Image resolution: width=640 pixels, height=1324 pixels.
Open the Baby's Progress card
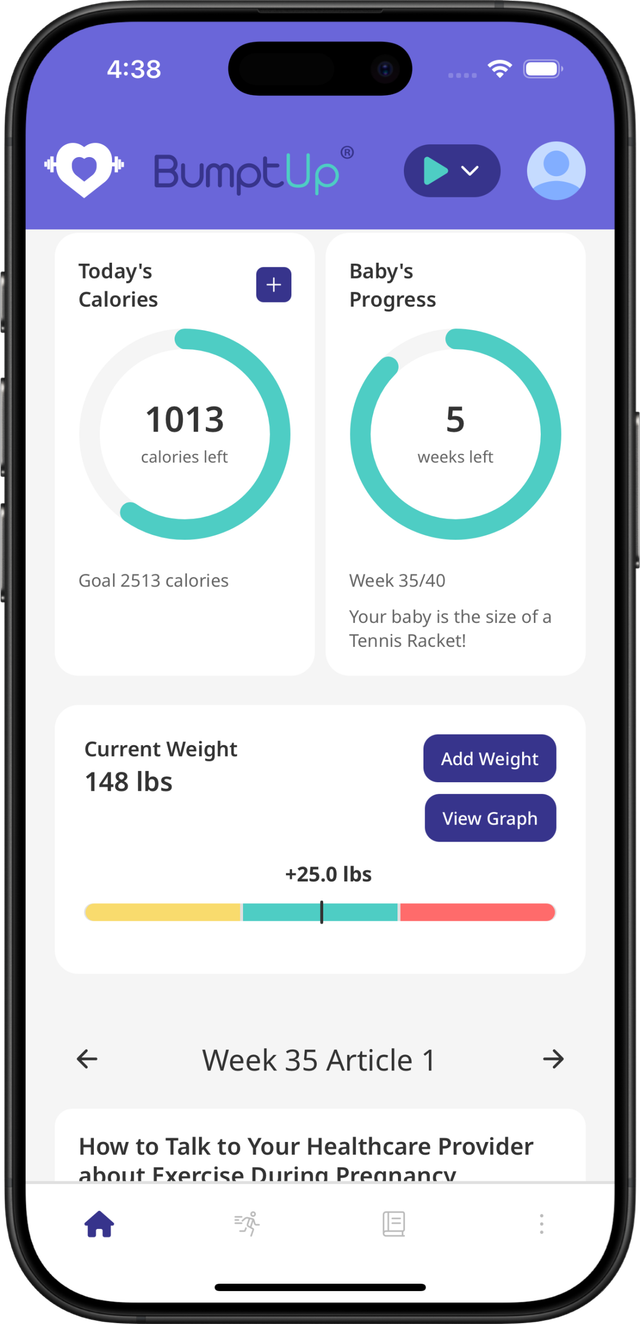click(x=455, y=455)
